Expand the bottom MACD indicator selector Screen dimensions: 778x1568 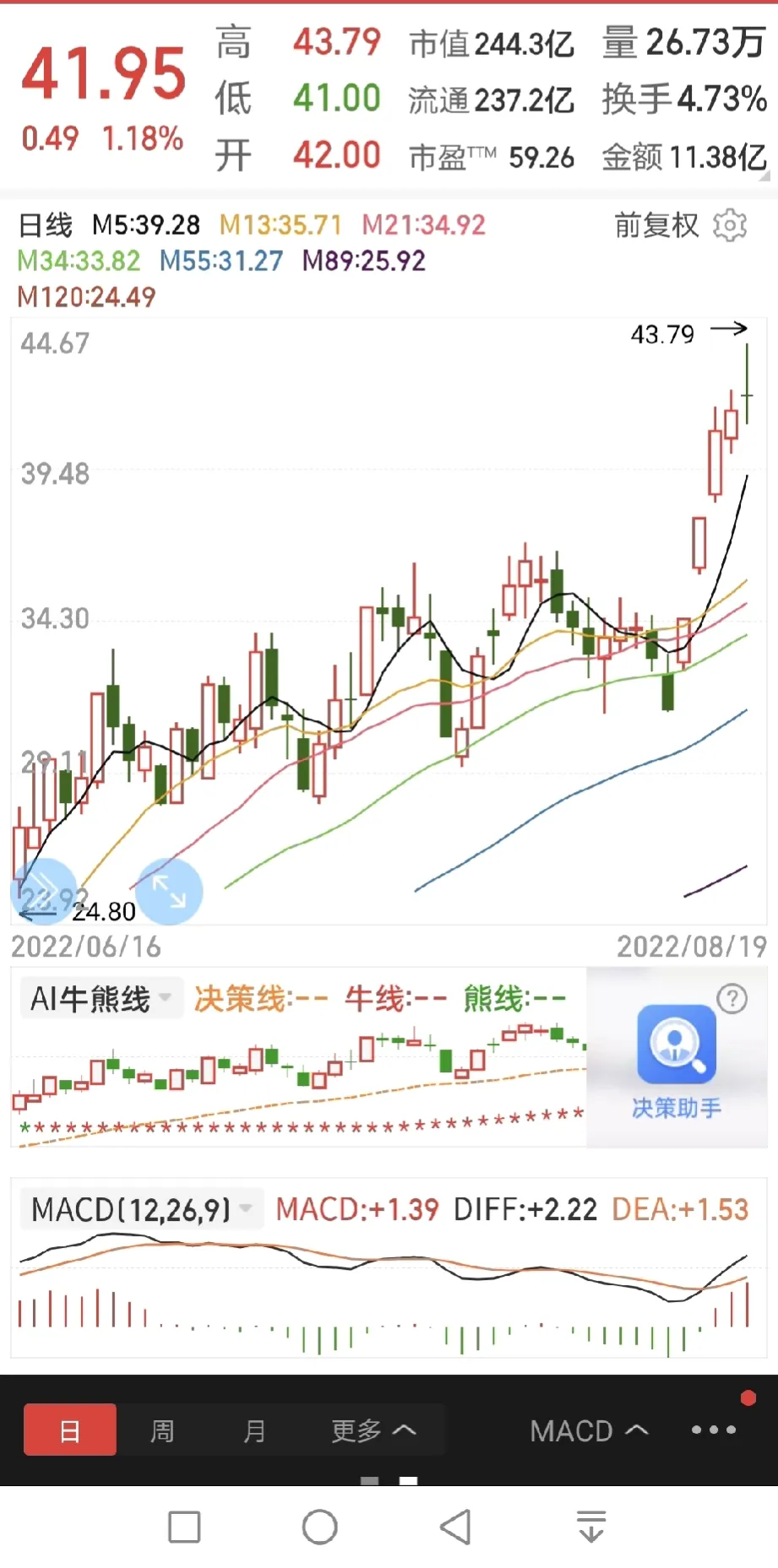(589, 1430)
